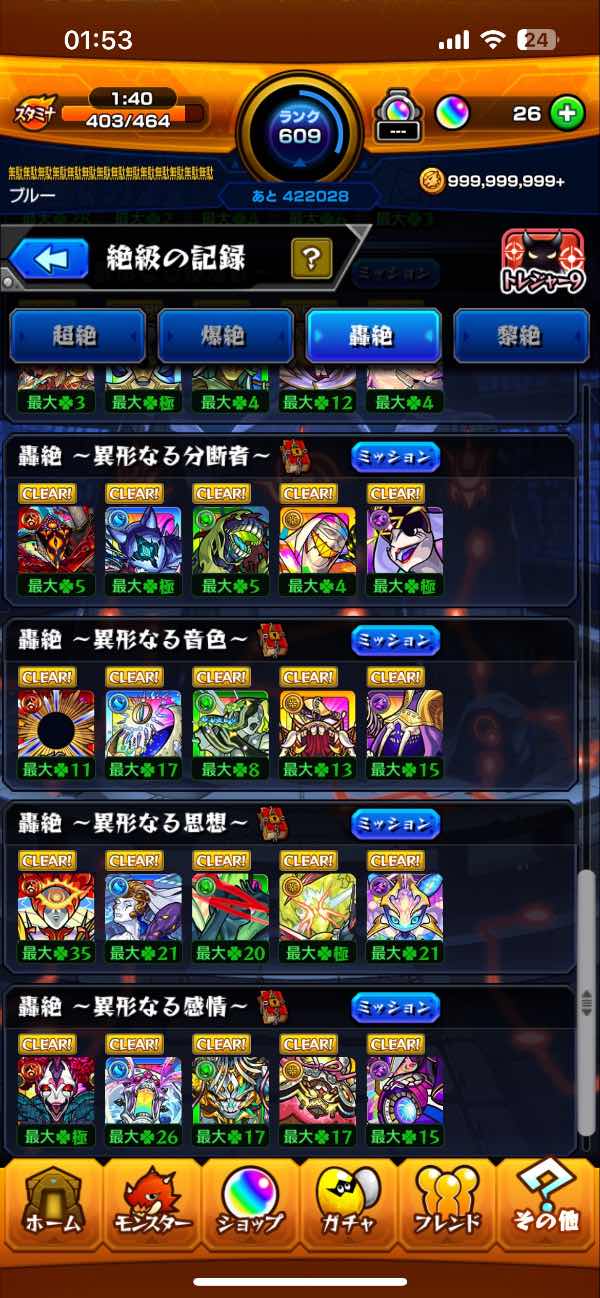This screenshot has width=600, height=1298.
Task: Switch to the 爆絶 tab
Action: (226, 336)
